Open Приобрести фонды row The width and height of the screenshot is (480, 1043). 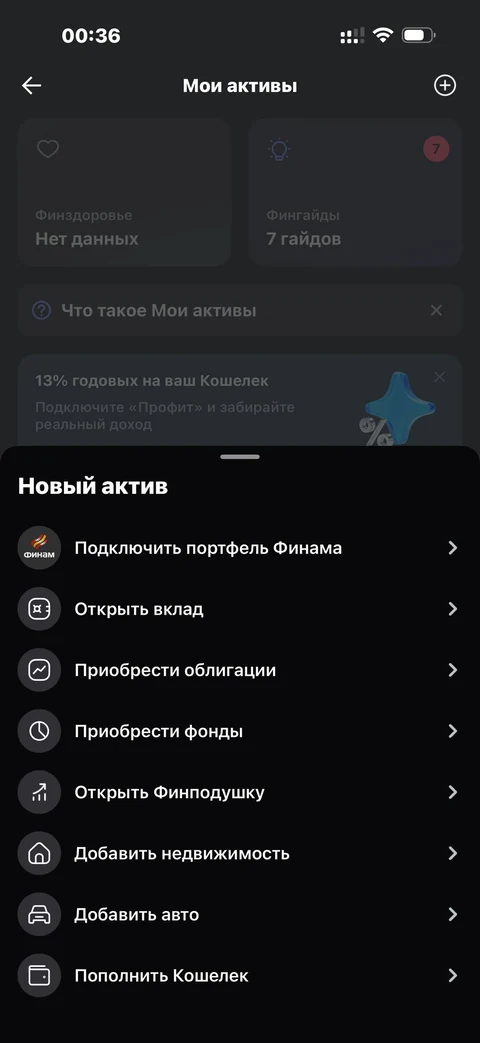point(240,732)
